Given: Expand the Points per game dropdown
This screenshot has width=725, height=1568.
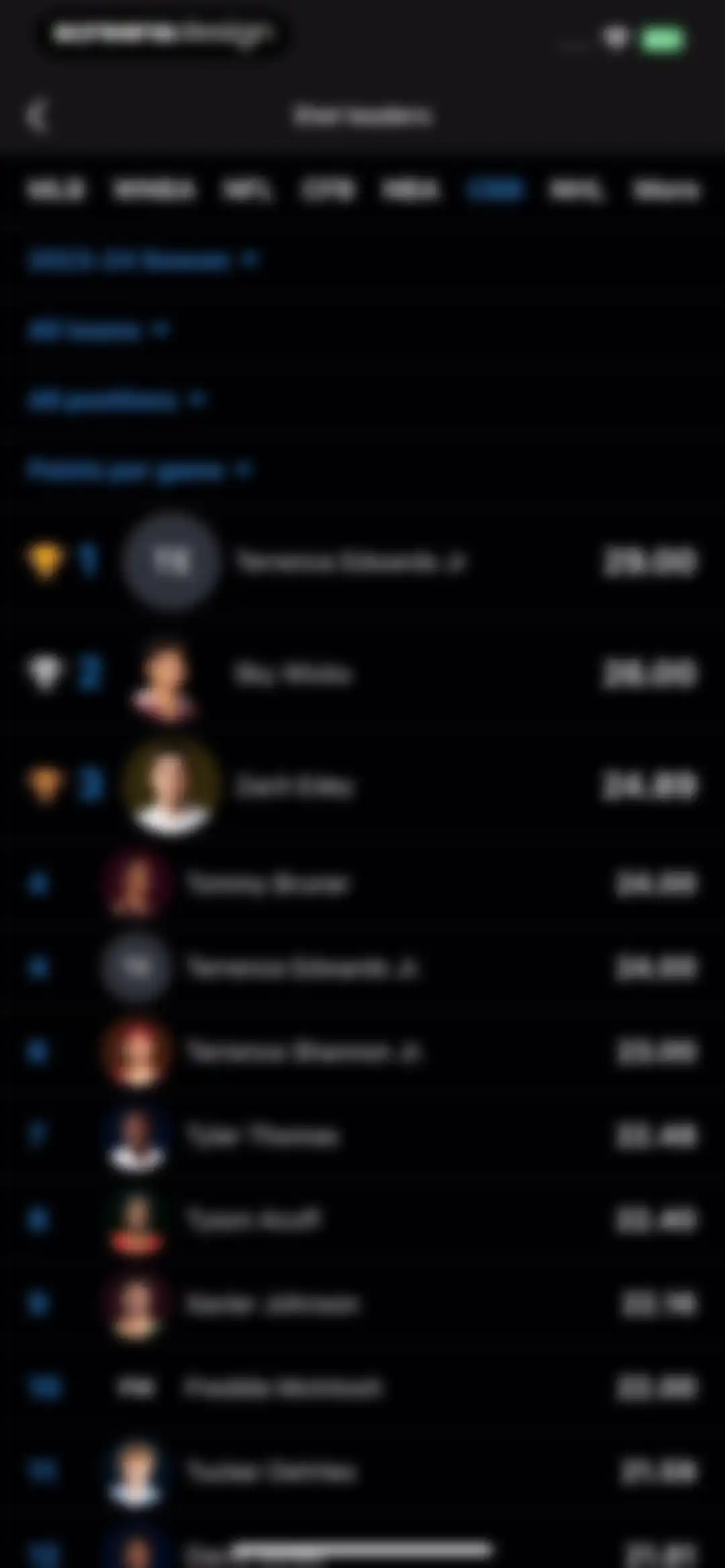Looking at the screenshot, I should (141, 471).
